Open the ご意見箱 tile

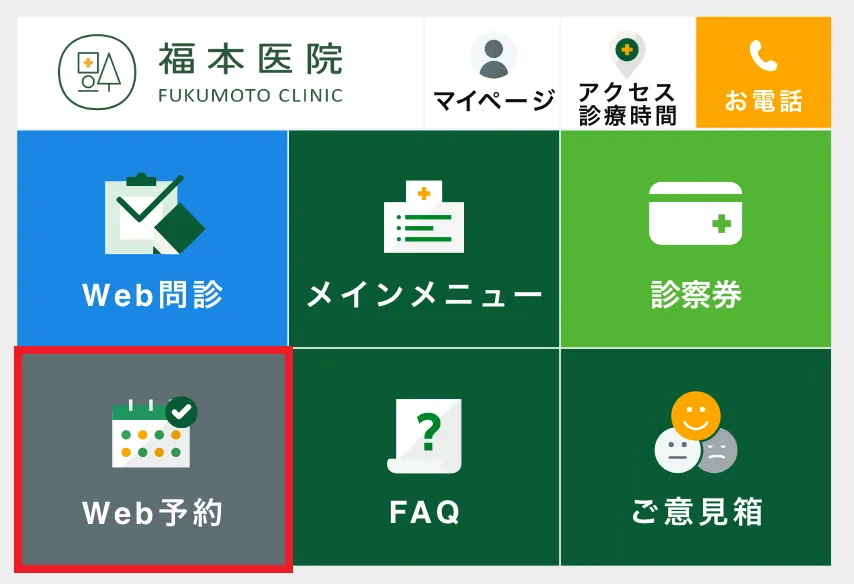click(695, 458)
